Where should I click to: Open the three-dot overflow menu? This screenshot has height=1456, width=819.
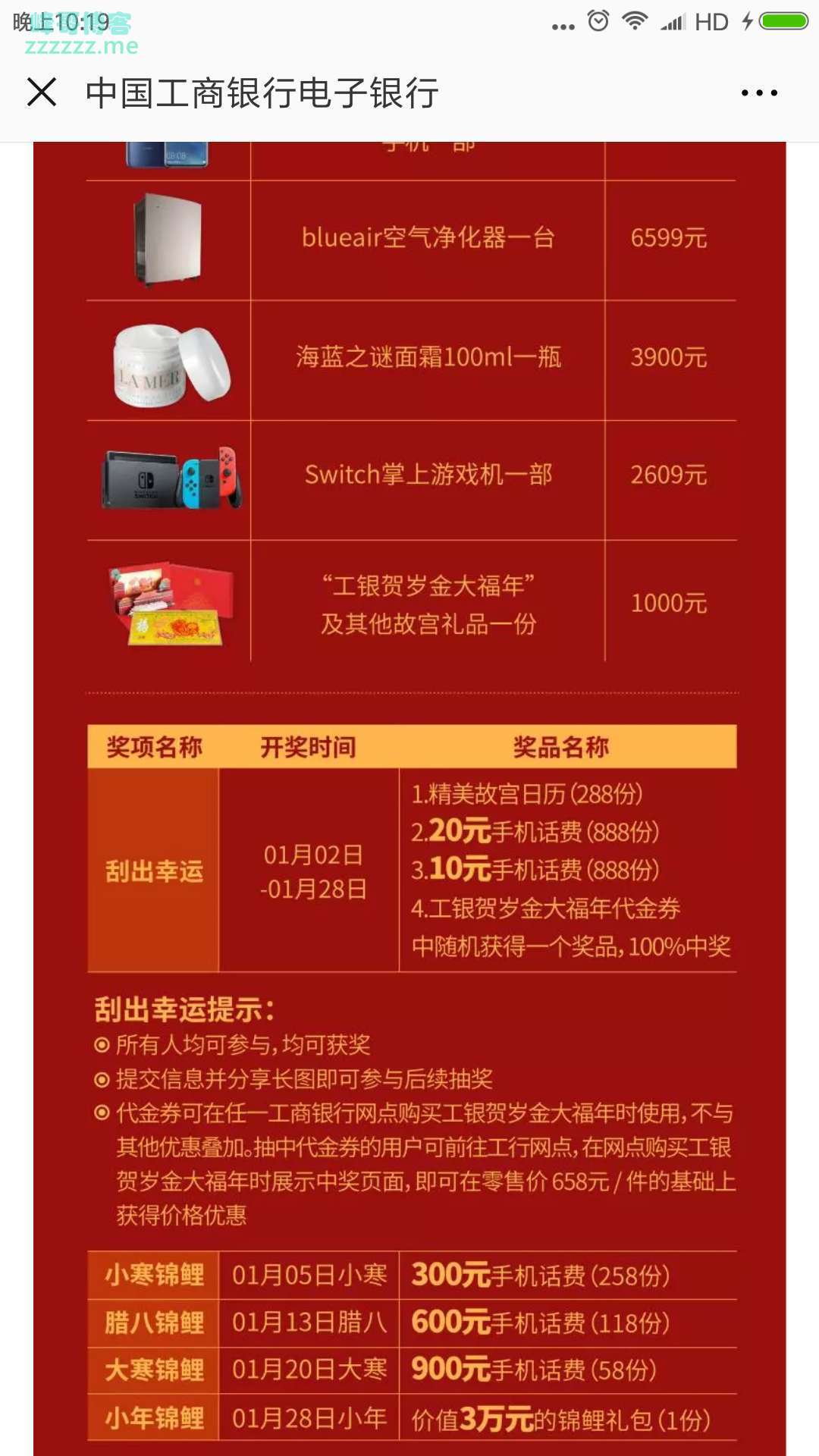(x=759, y=93)
